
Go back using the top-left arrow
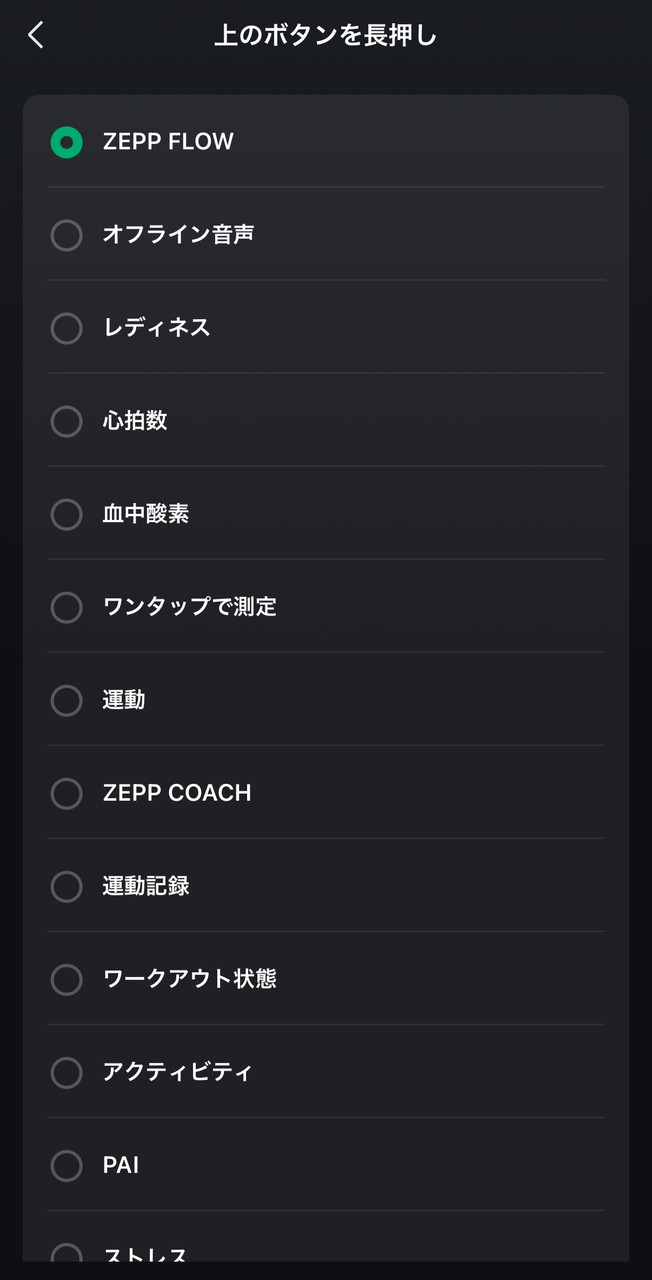36,36
